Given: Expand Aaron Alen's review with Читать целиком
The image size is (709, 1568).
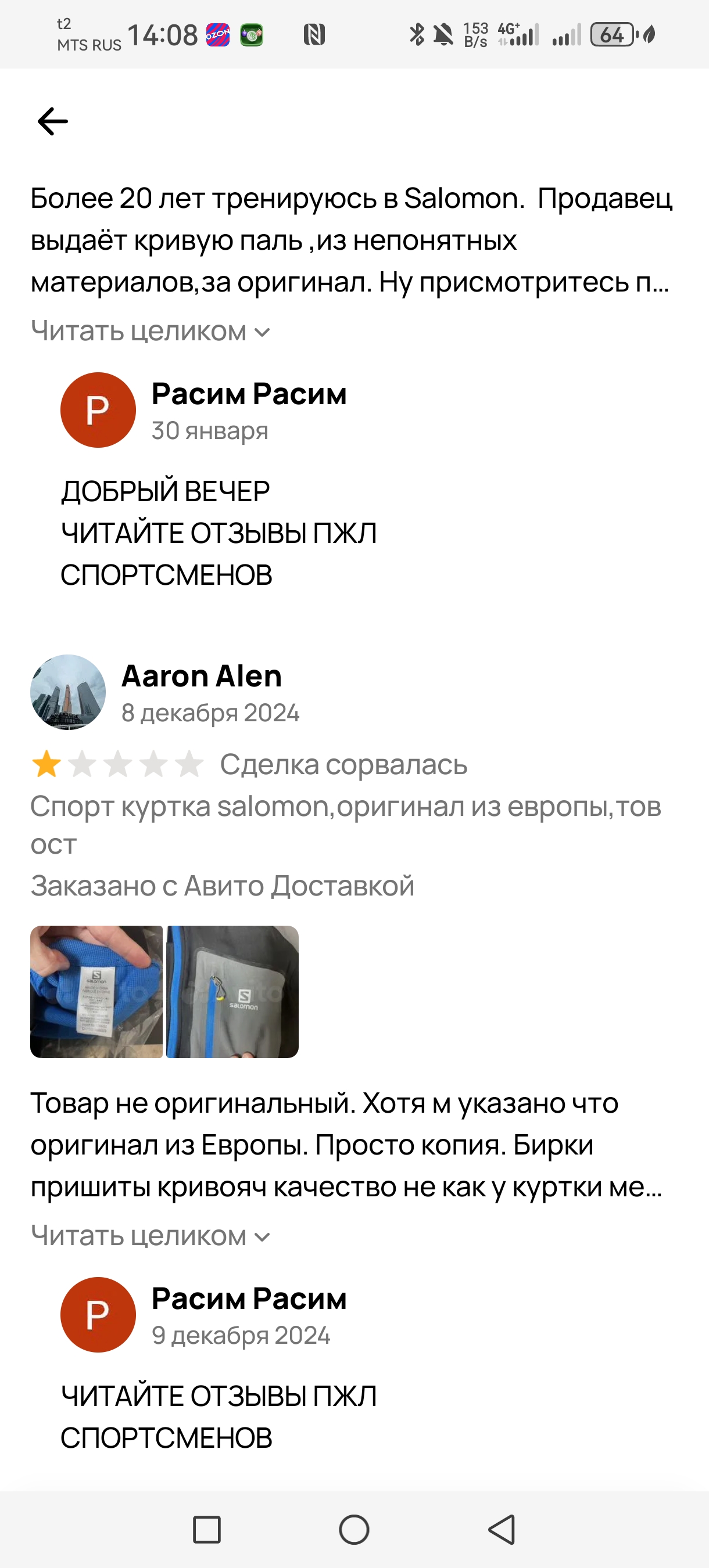Looking at the screenshot, I should click(151, 1236).
